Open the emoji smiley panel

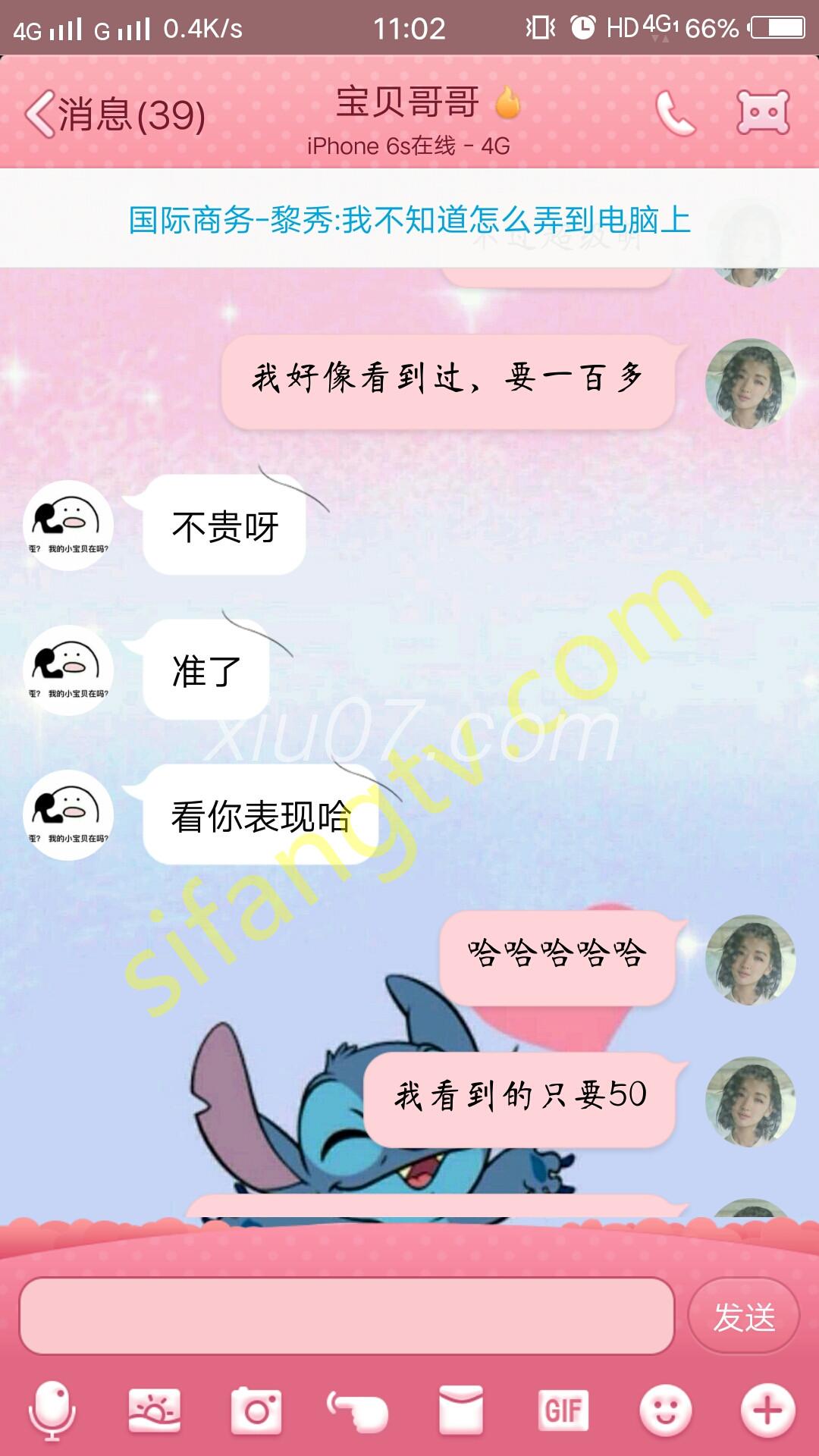[x=665, y=1410]
